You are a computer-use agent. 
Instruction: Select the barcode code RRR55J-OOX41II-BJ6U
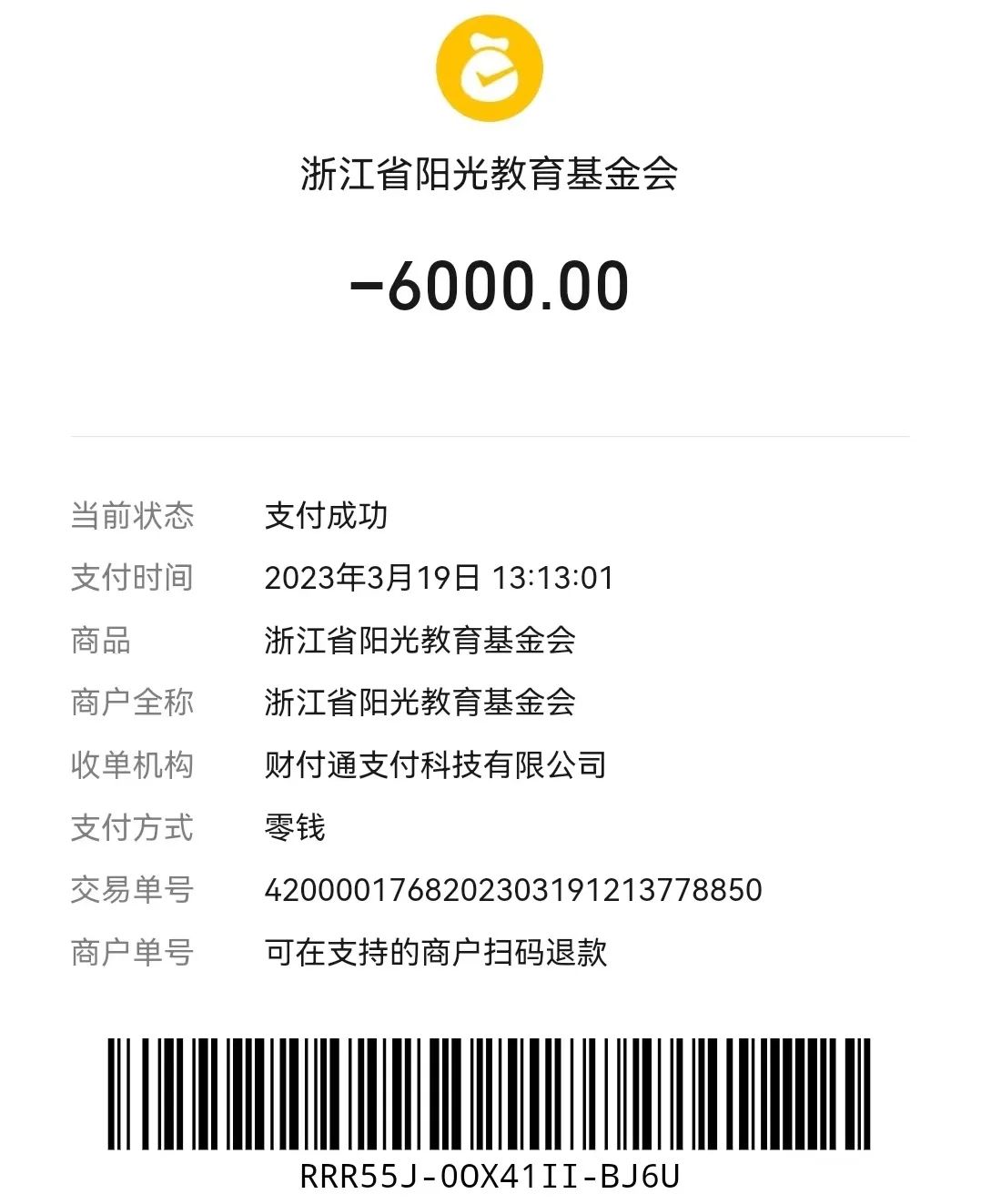click(x=490, y=1175)
